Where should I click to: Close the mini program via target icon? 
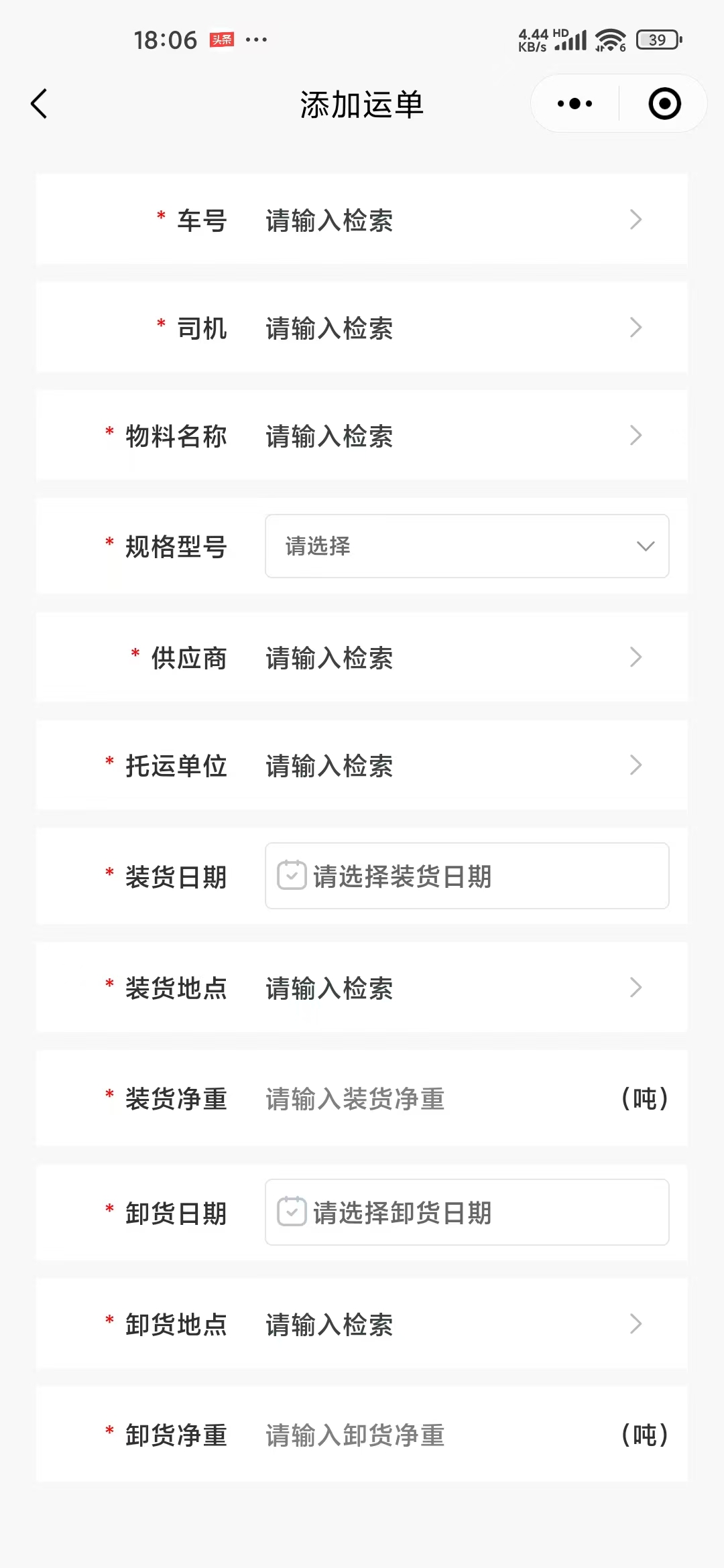[x=664, y=104]
